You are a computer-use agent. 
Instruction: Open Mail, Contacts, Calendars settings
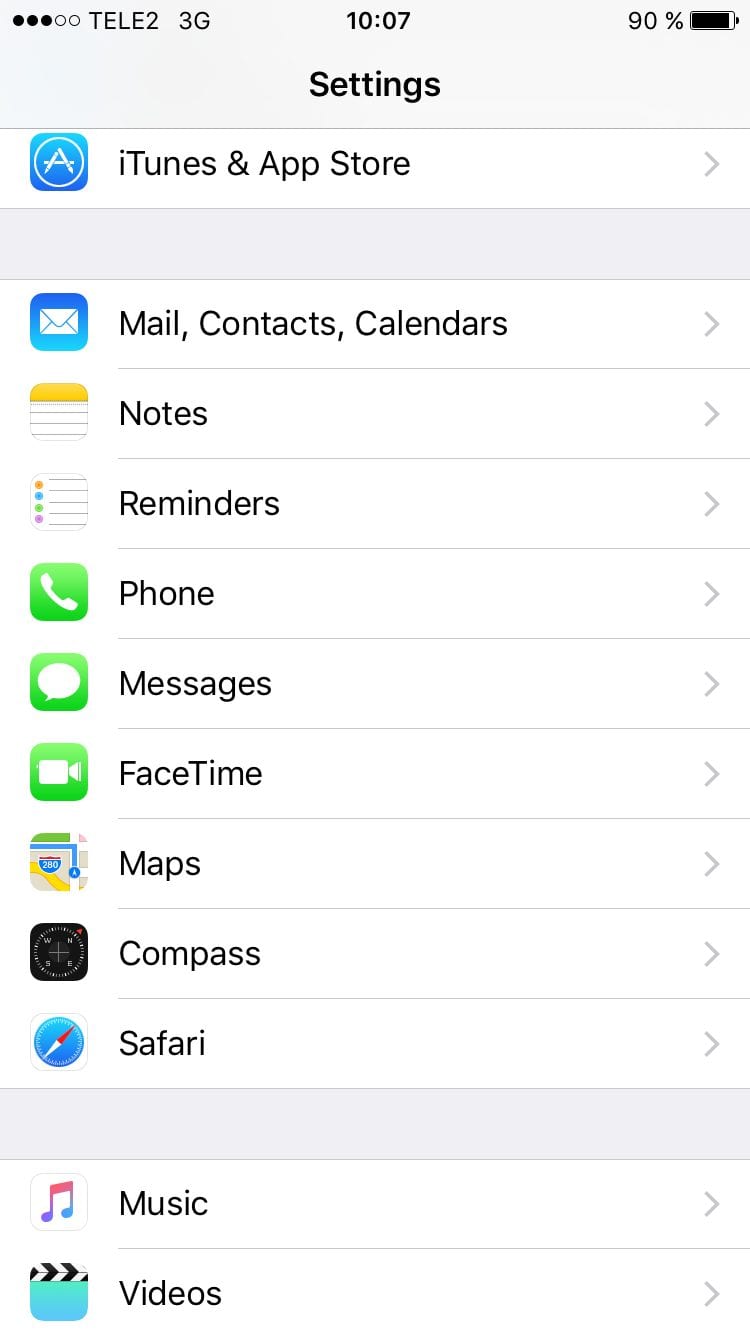click(375, 324)
